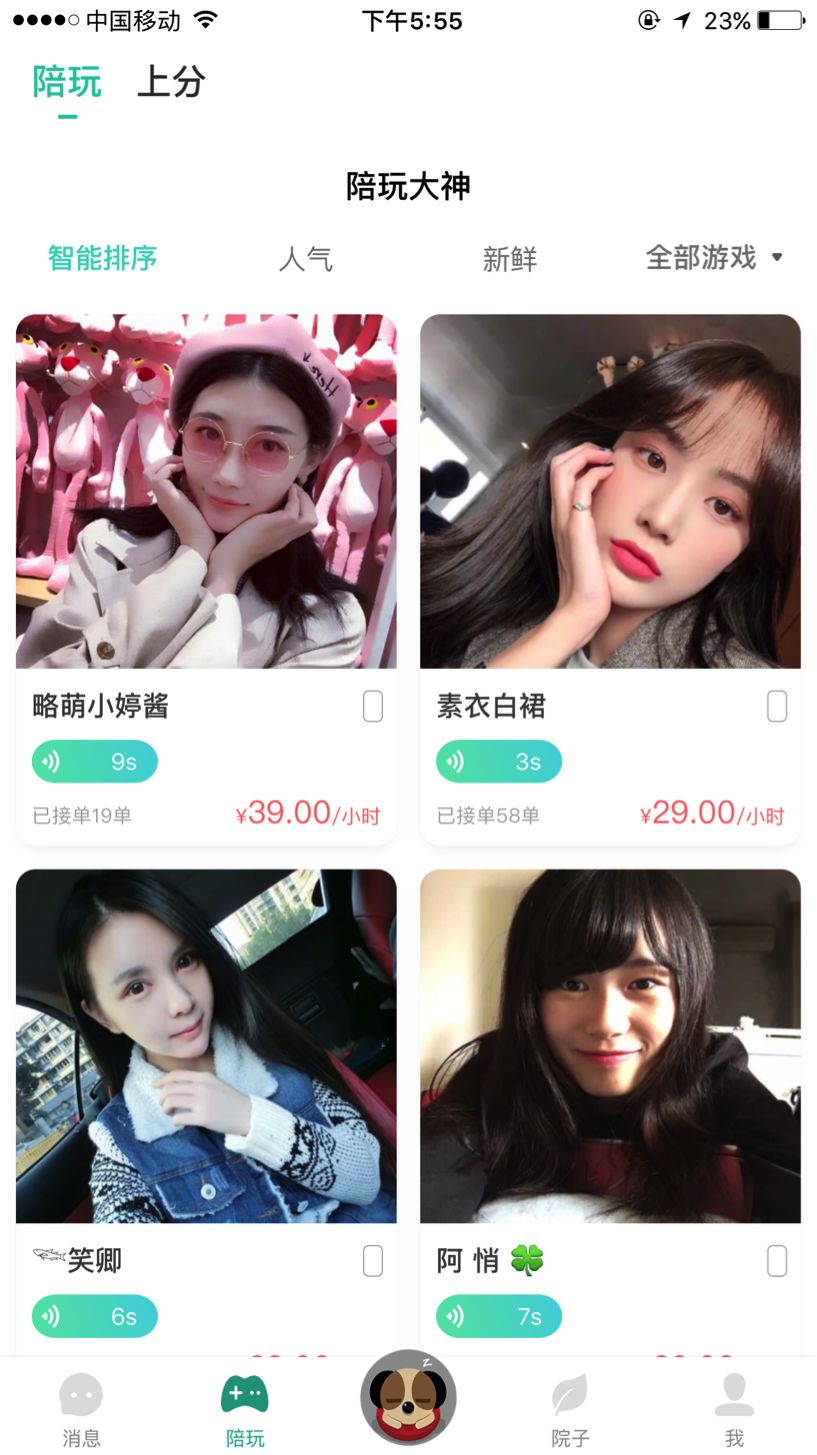Sort list by 人气
This screenshot has width=817, height=1455.
[x=305, y=259]
